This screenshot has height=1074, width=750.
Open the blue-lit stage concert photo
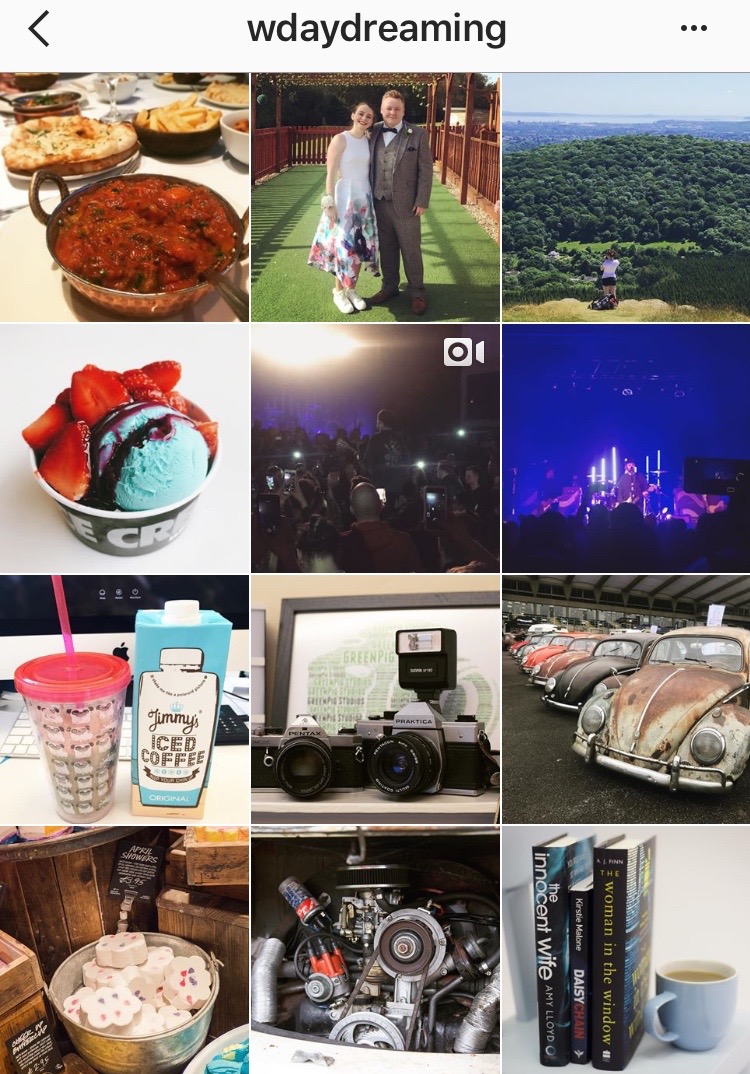coord(626,448)
